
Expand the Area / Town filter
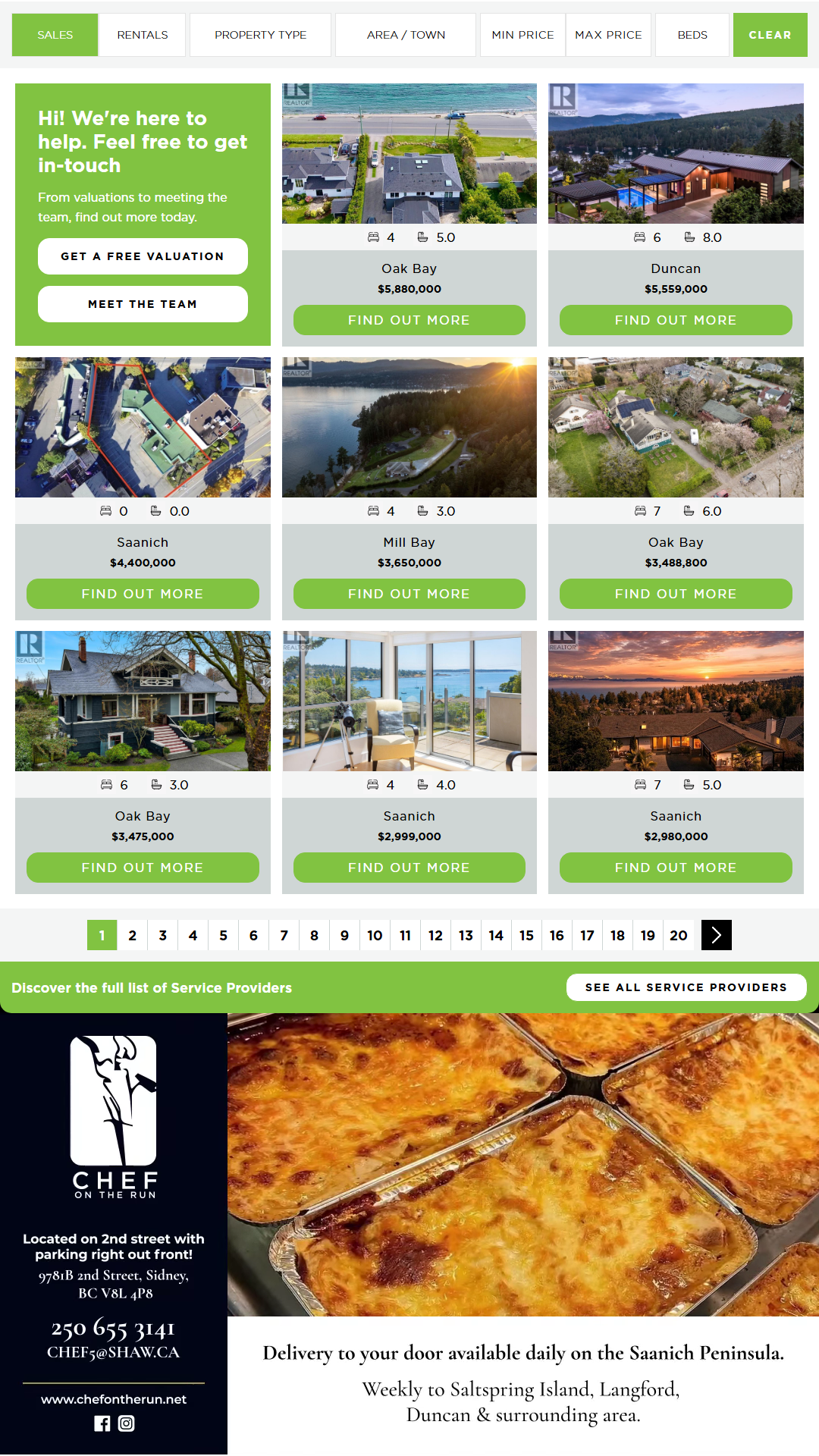pyautogui.click(x=406, y=35)
